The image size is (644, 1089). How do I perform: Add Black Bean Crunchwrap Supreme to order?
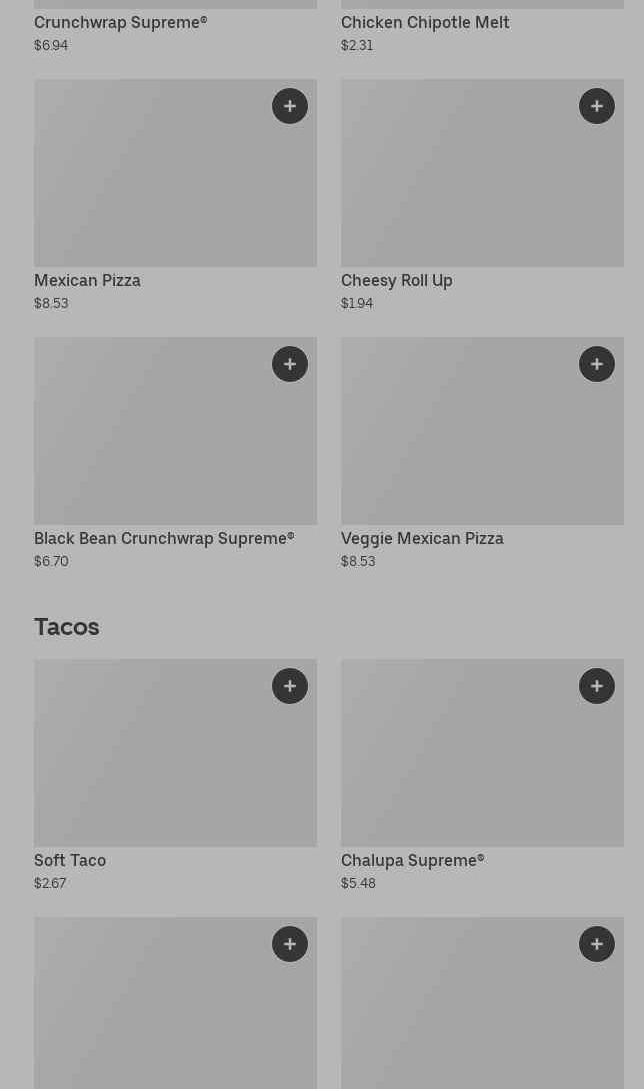pos(290,364)
